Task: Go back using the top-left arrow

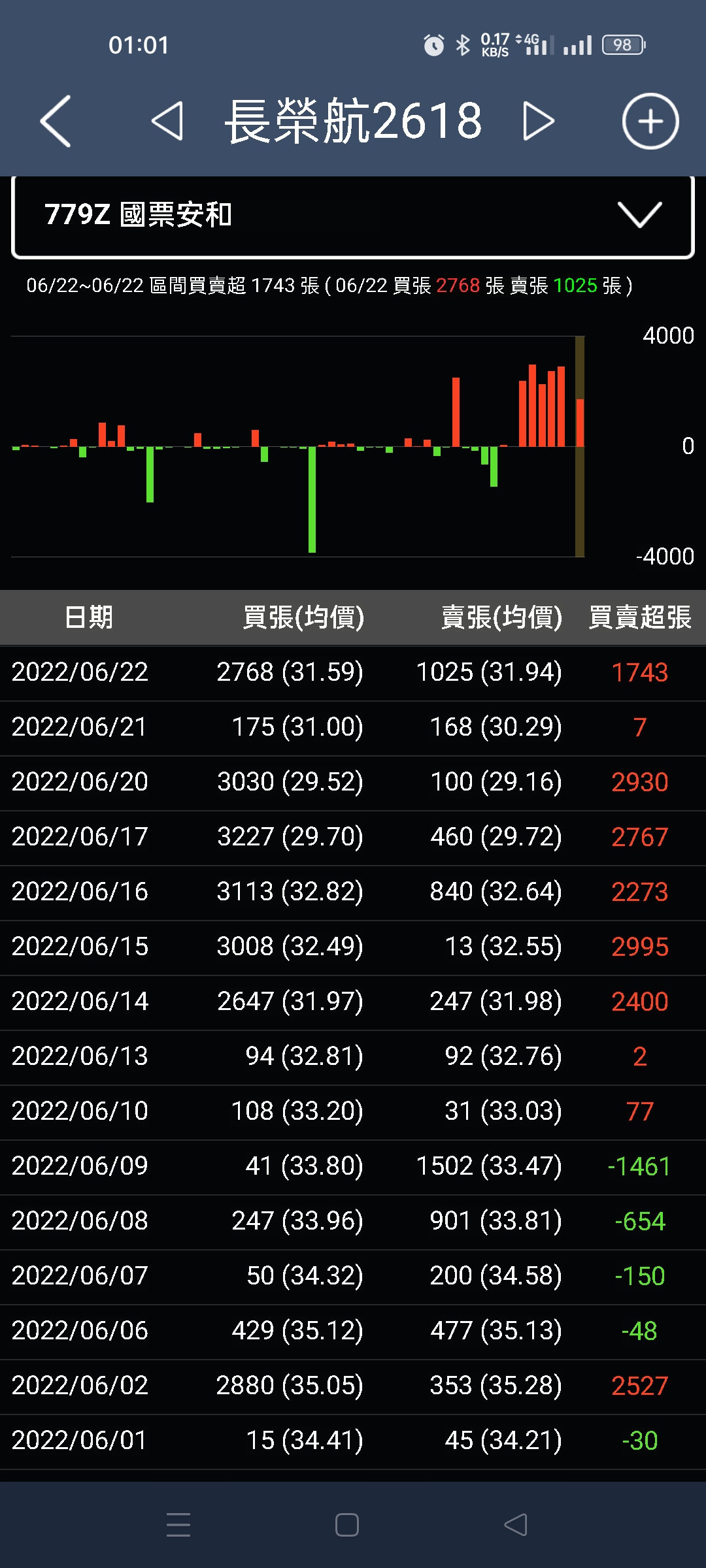Action: pyautogui.click(x=56, y=121)
